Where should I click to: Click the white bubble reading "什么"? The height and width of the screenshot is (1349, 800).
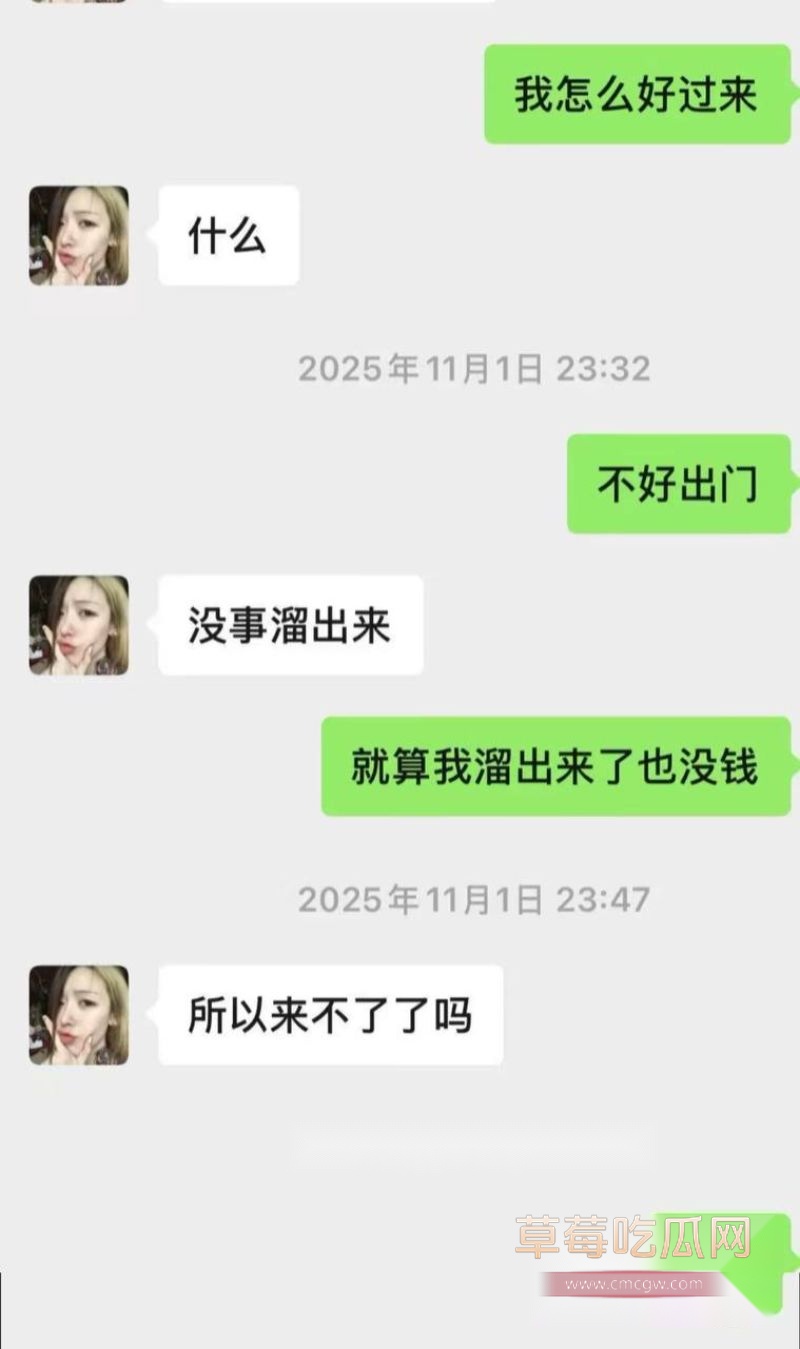[x=227, y=235]
